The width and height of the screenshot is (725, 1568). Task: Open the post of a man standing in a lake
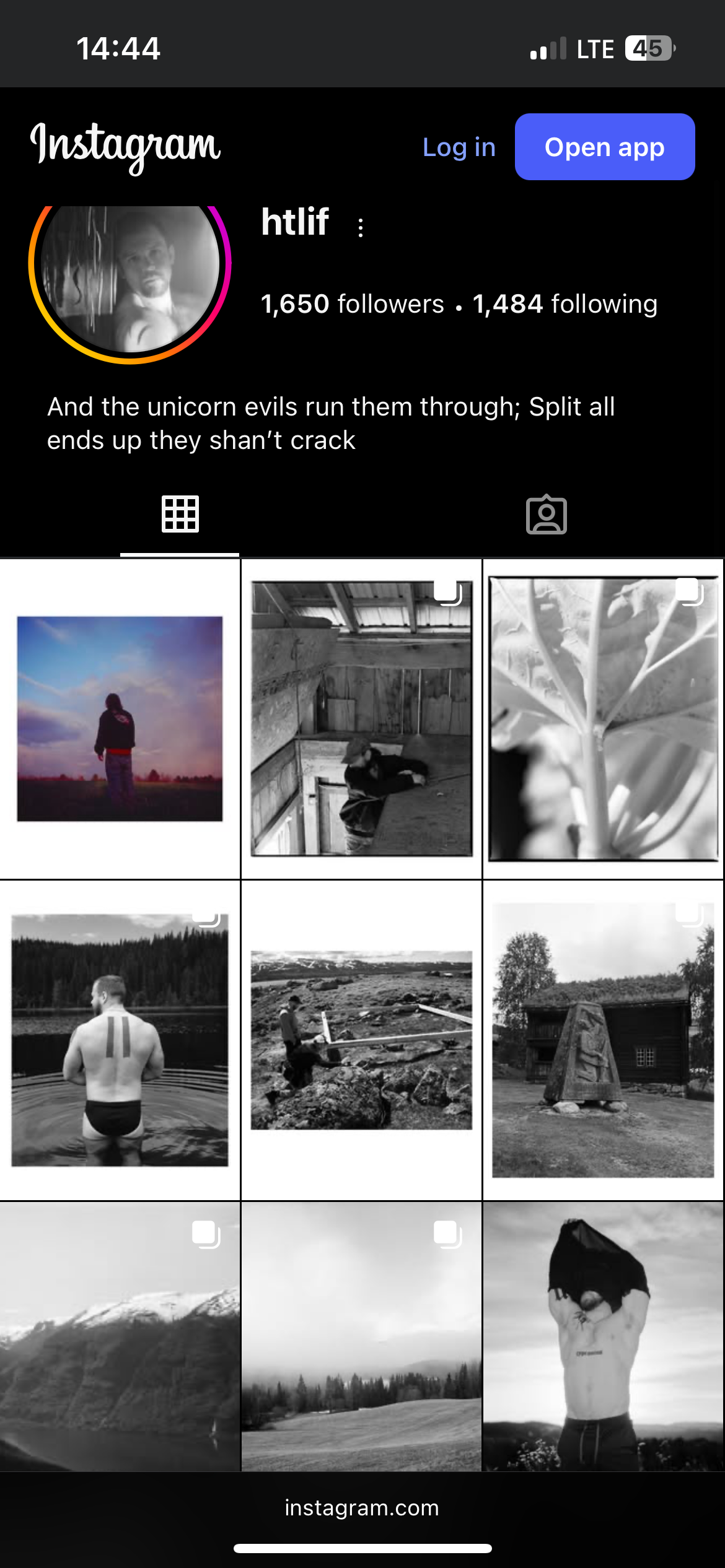pyautogui.click(x=120, y=1040)
